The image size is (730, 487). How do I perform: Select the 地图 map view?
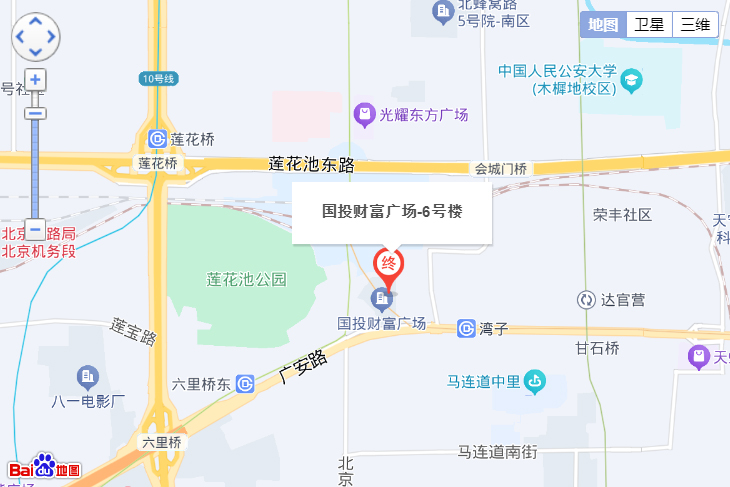pos(603,25)
